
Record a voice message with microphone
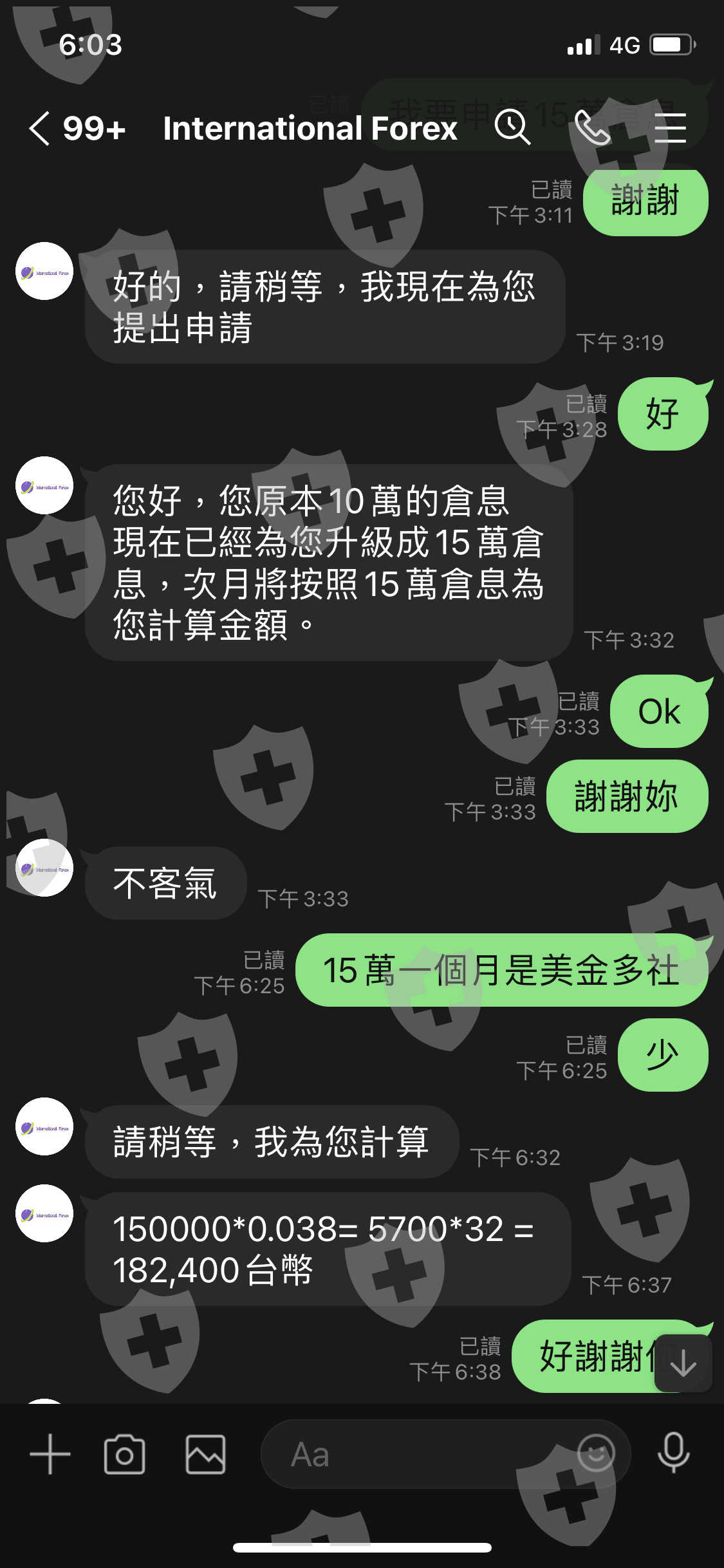point(673,1453)
